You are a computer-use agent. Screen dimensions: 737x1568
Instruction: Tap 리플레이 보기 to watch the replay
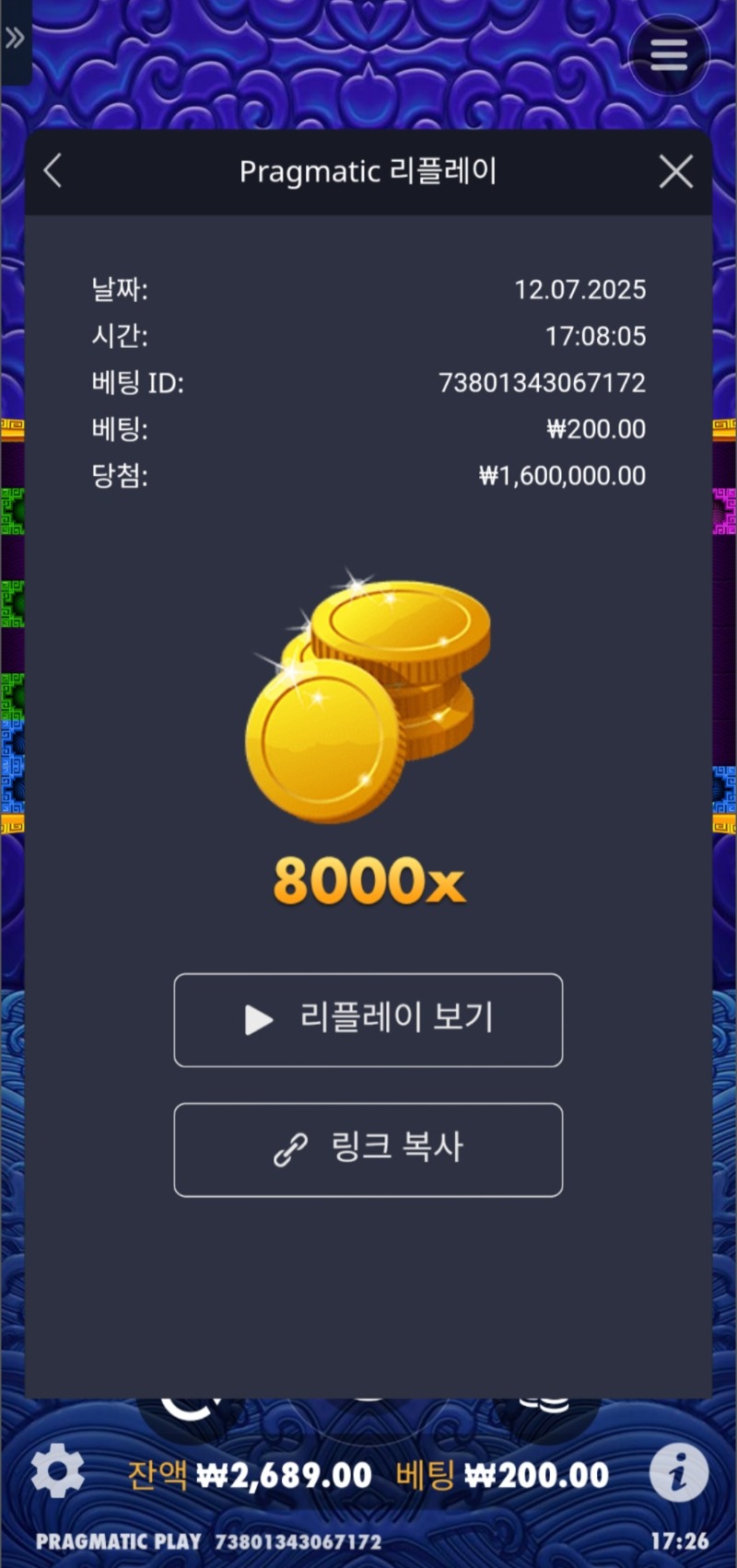click(368, 1019)
